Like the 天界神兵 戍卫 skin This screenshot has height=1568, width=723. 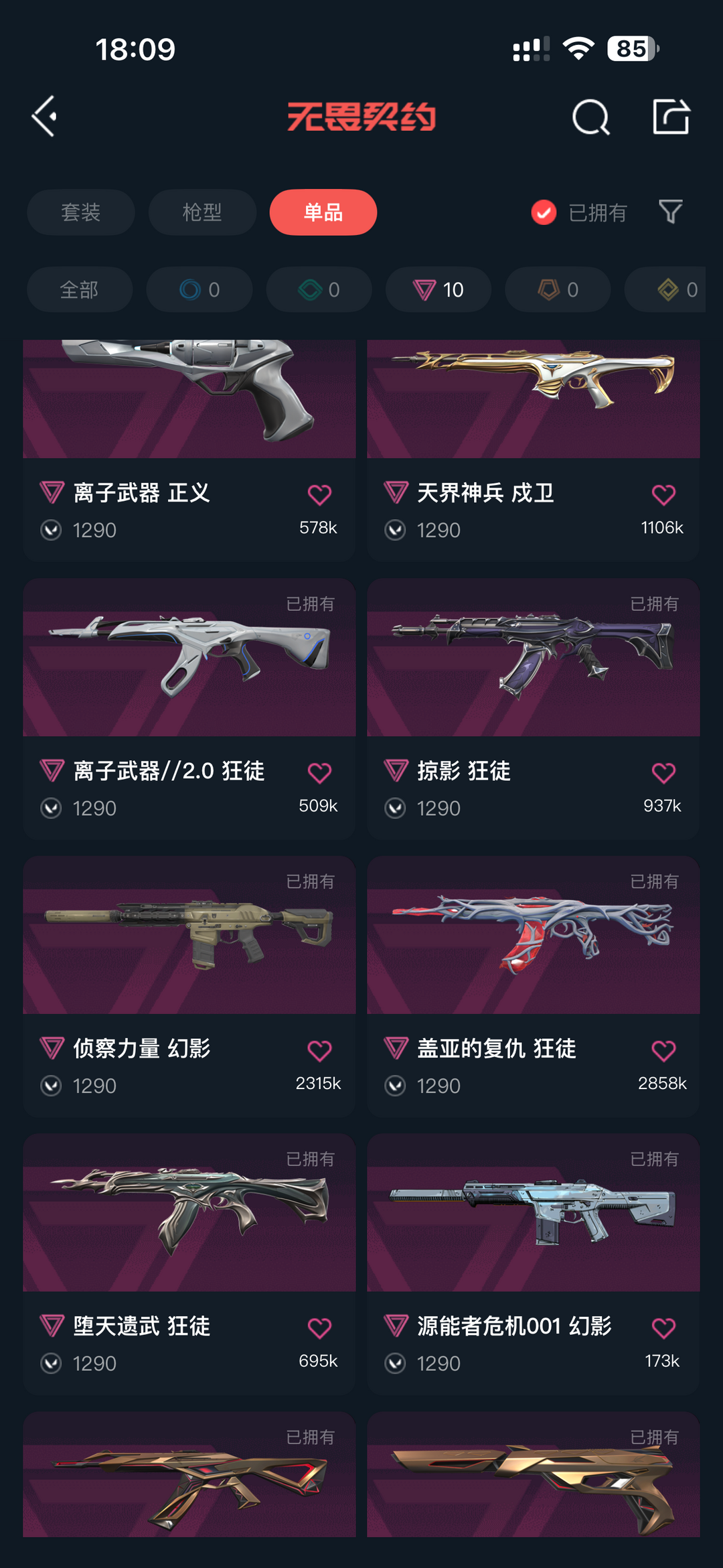(663, 495)
